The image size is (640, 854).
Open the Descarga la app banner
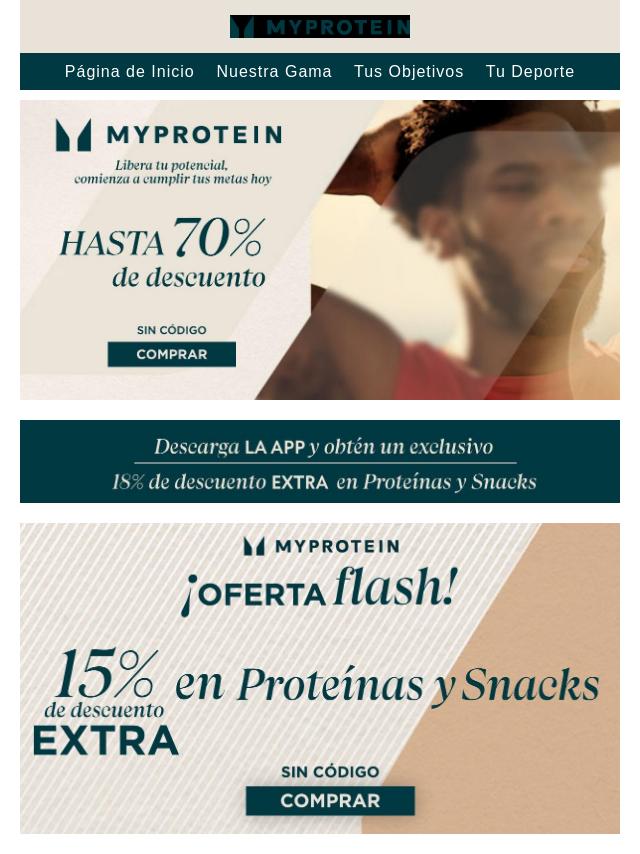(320, 462)
